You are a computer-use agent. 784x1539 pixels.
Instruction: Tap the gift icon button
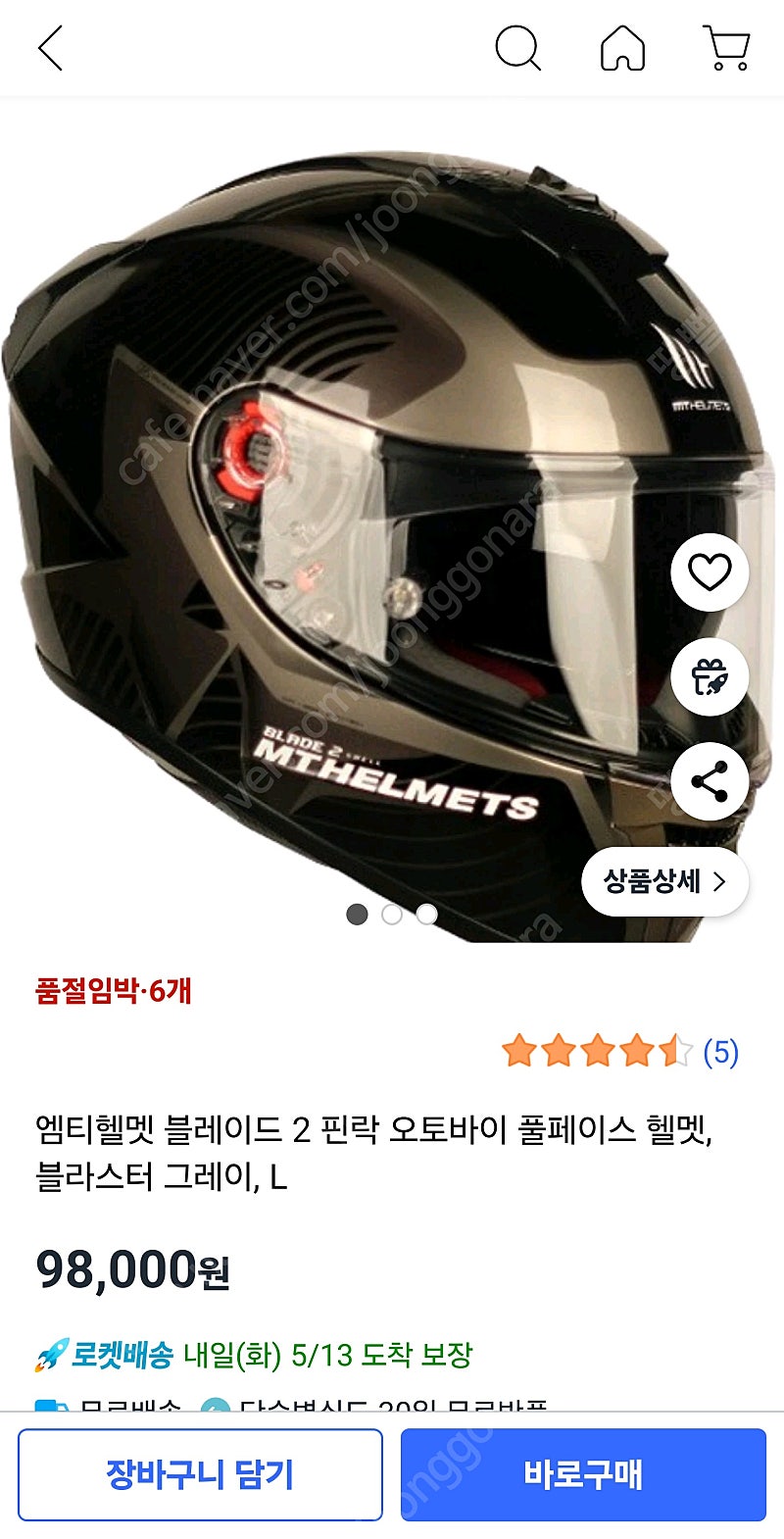[x=710, y=677]
